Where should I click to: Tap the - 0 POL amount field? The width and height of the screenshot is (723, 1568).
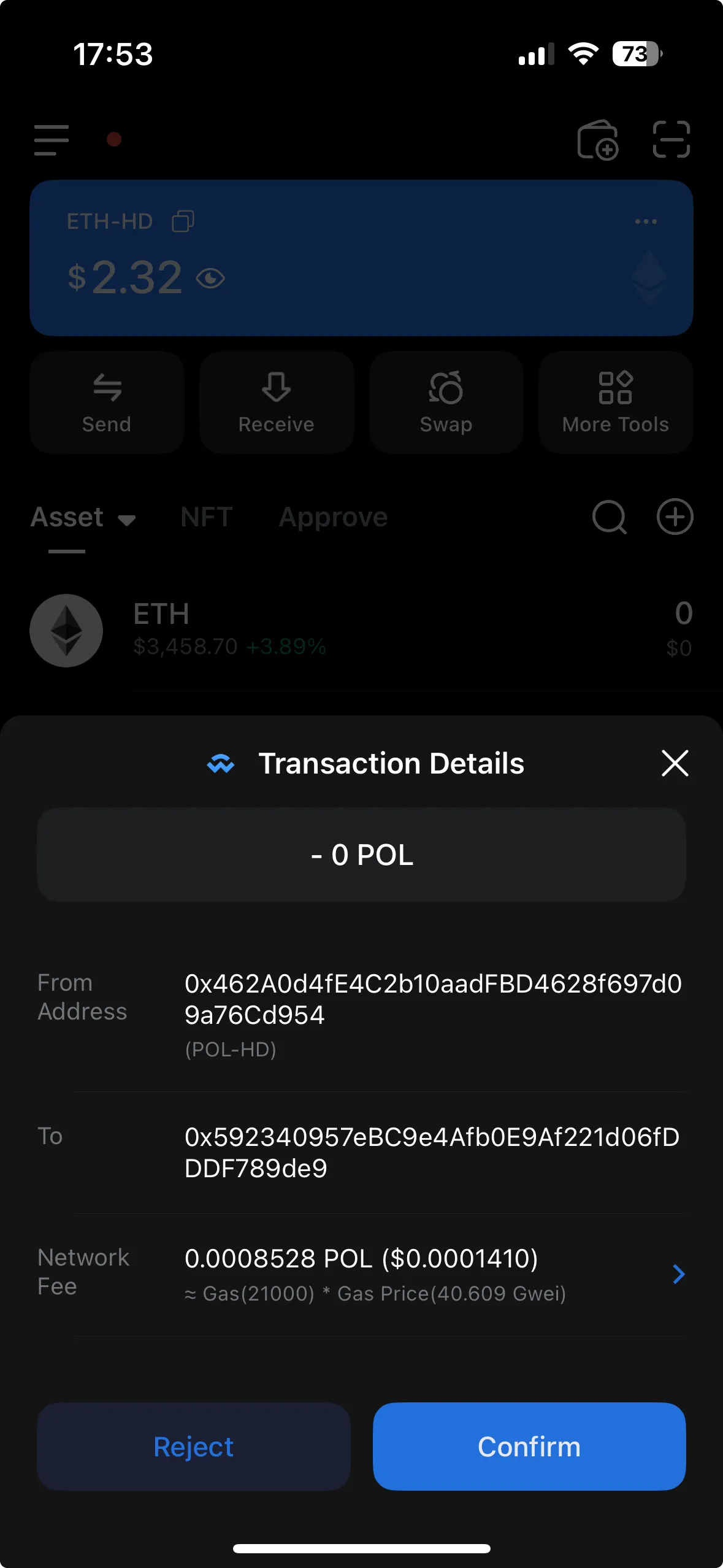click(361, 855)
